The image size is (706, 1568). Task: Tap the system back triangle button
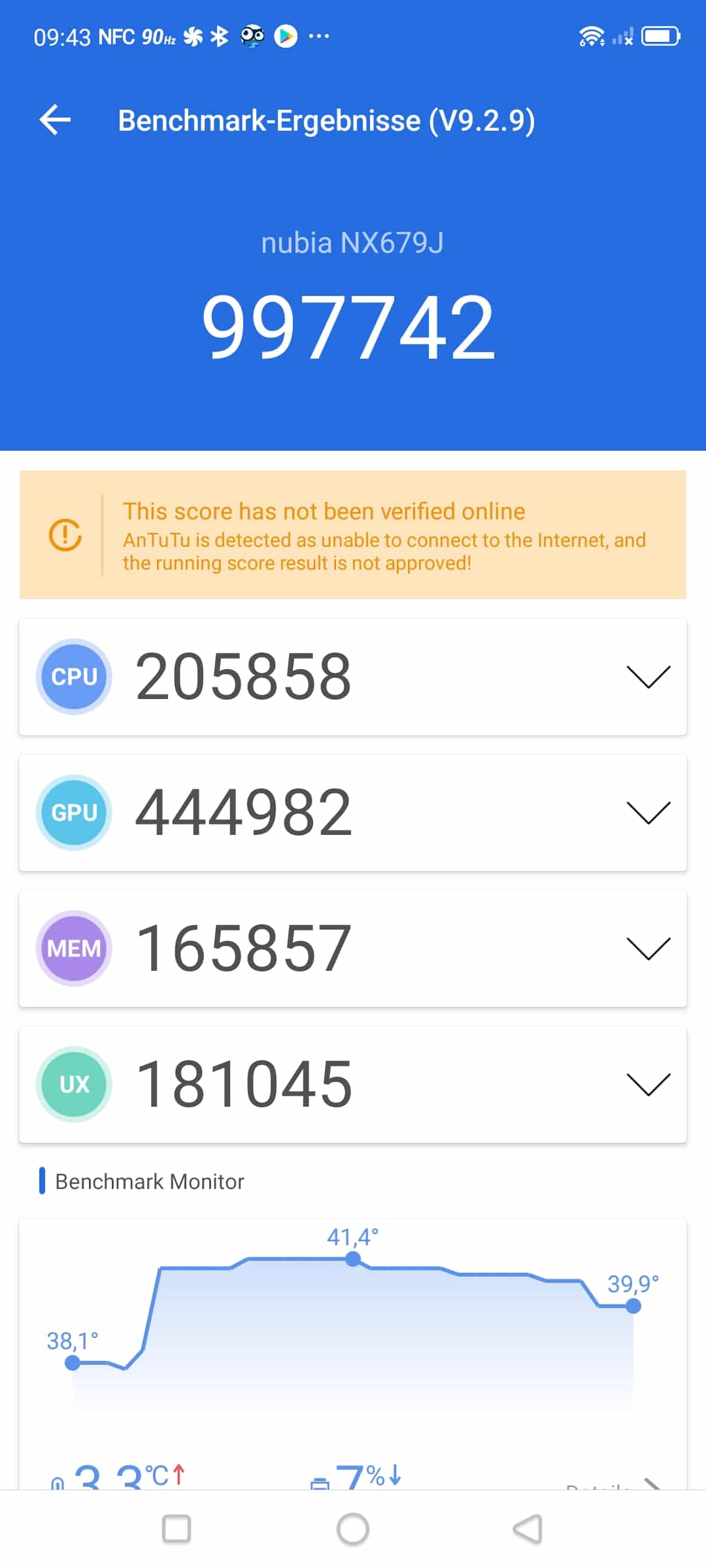click(528, 1529)
